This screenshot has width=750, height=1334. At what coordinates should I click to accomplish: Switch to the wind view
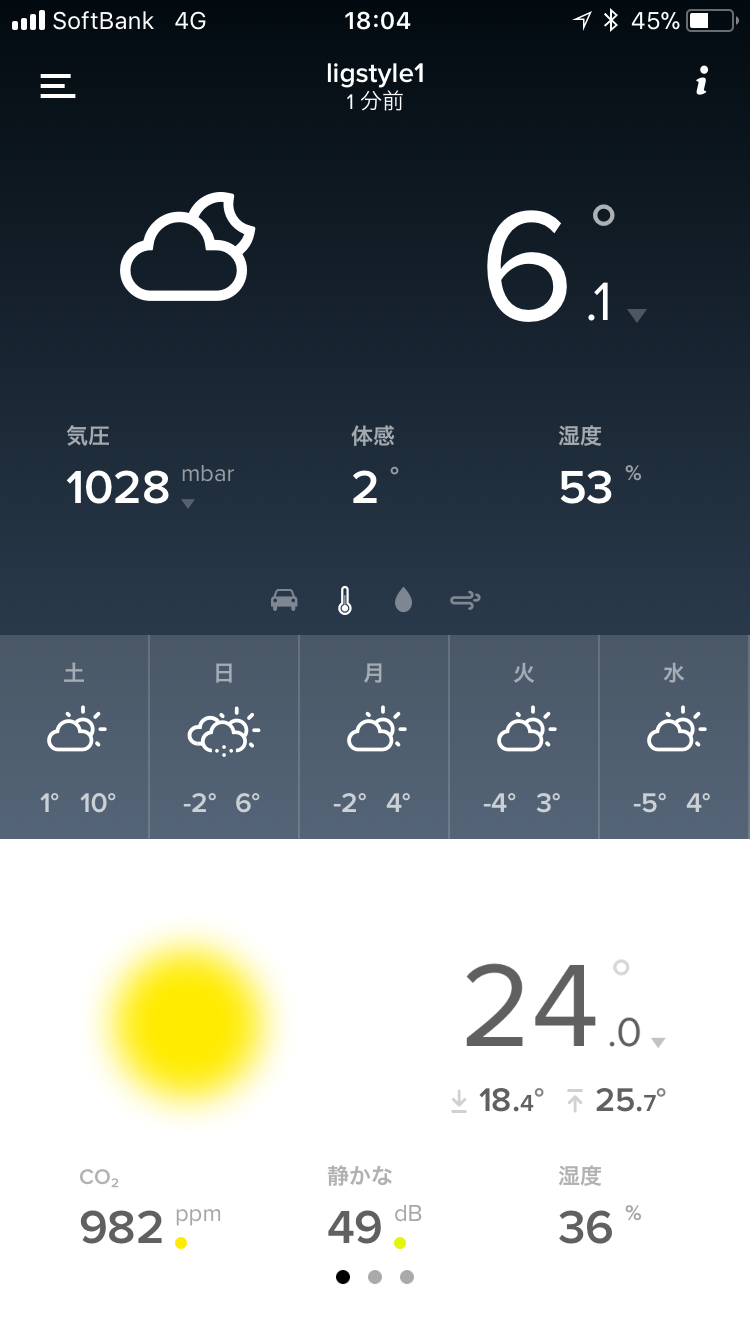[x=465, y=600]
